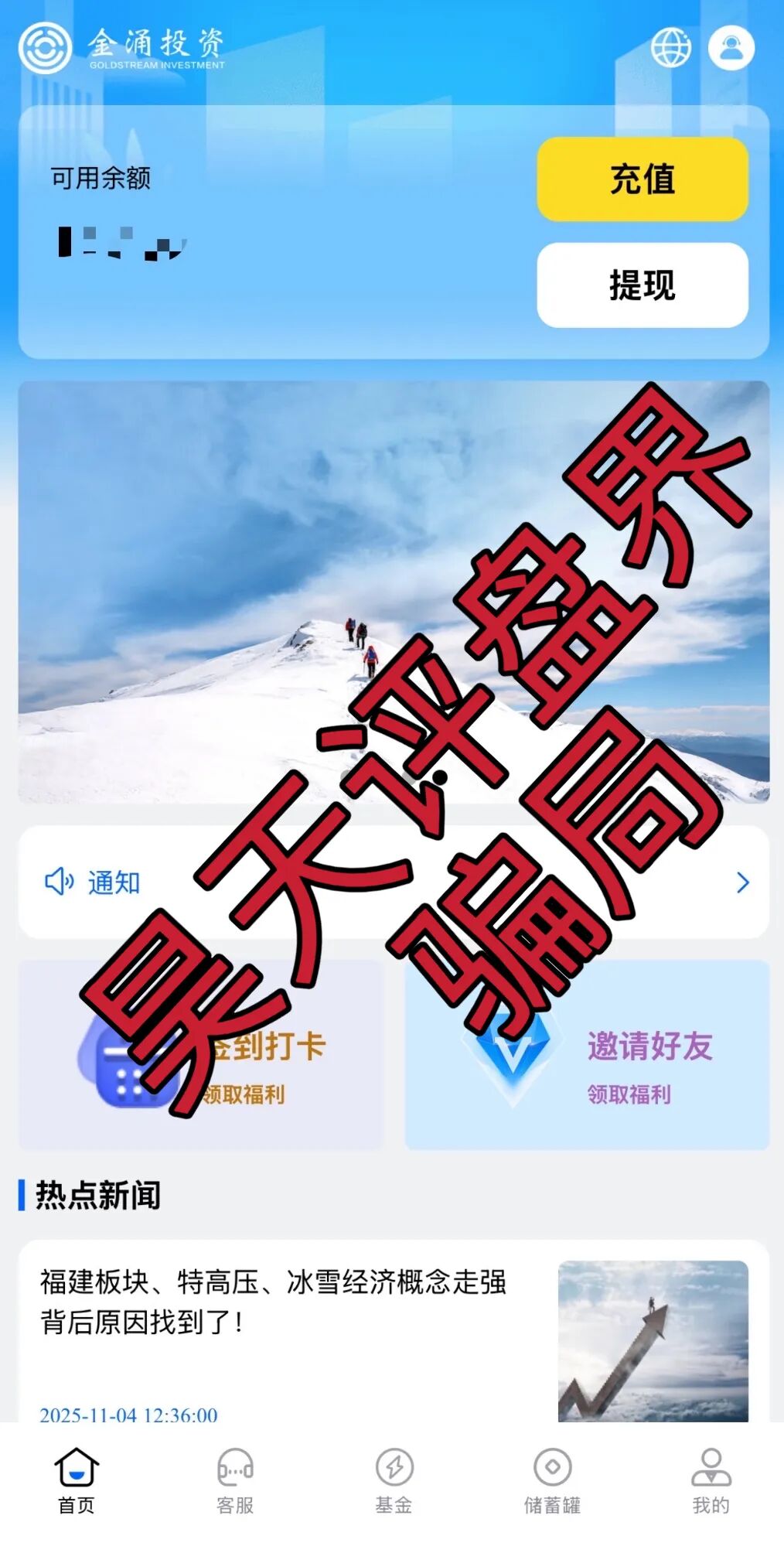Expand the 通知 notice row

pos(393,882)
